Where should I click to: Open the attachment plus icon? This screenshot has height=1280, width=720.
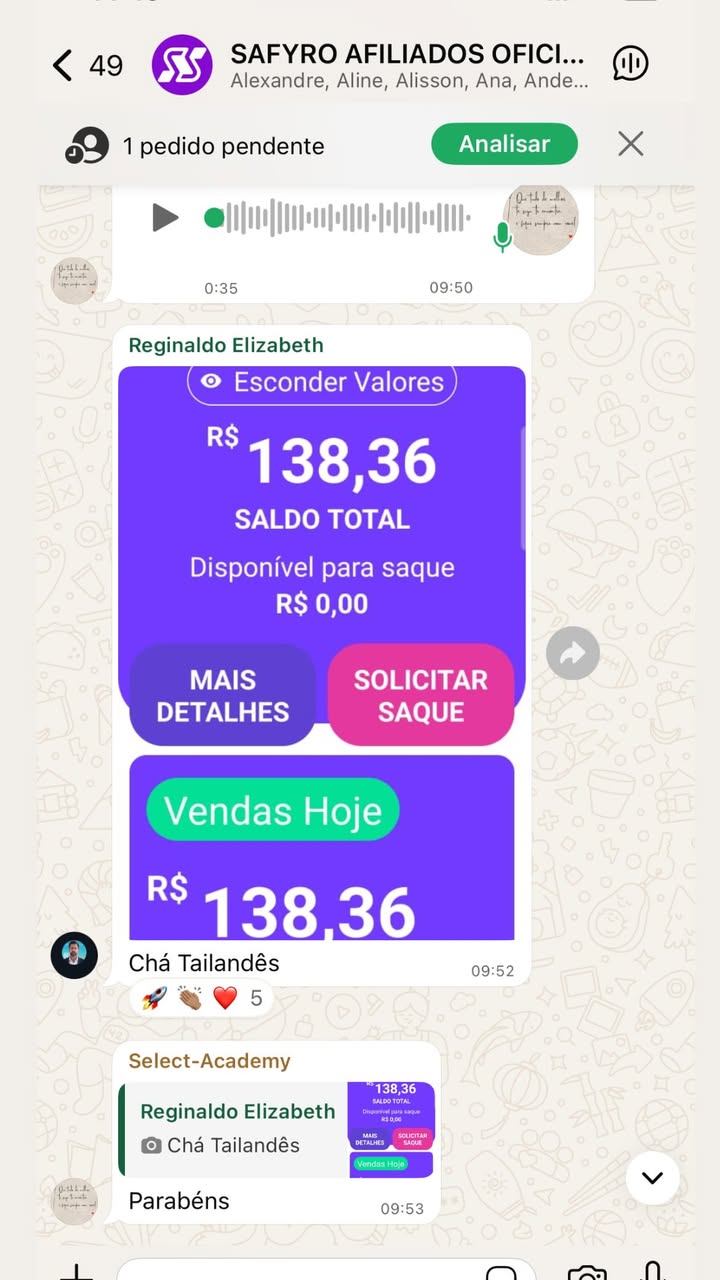point(75,1272)
